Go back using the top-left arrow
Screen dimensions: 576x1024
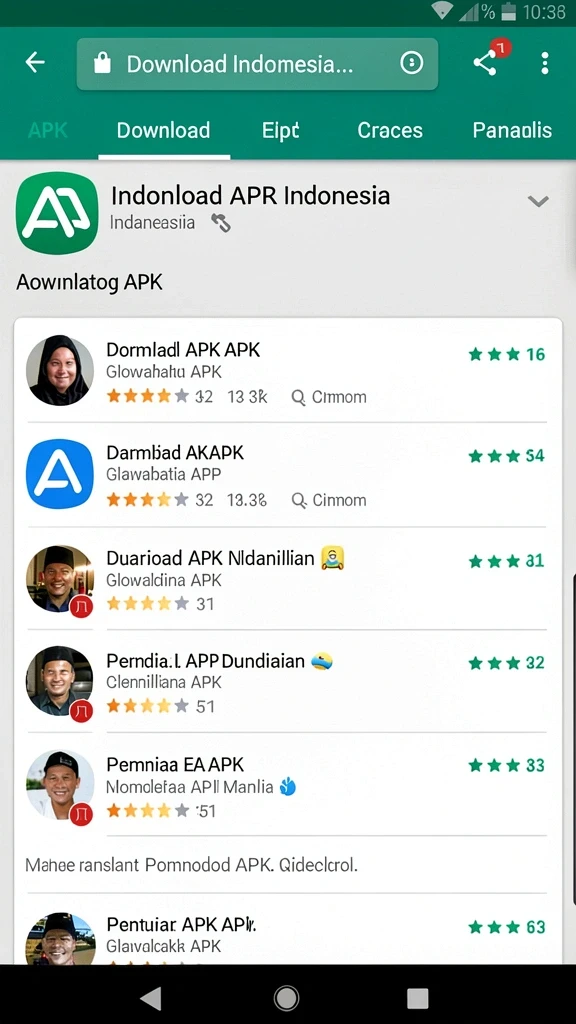[x=35, y=63]
